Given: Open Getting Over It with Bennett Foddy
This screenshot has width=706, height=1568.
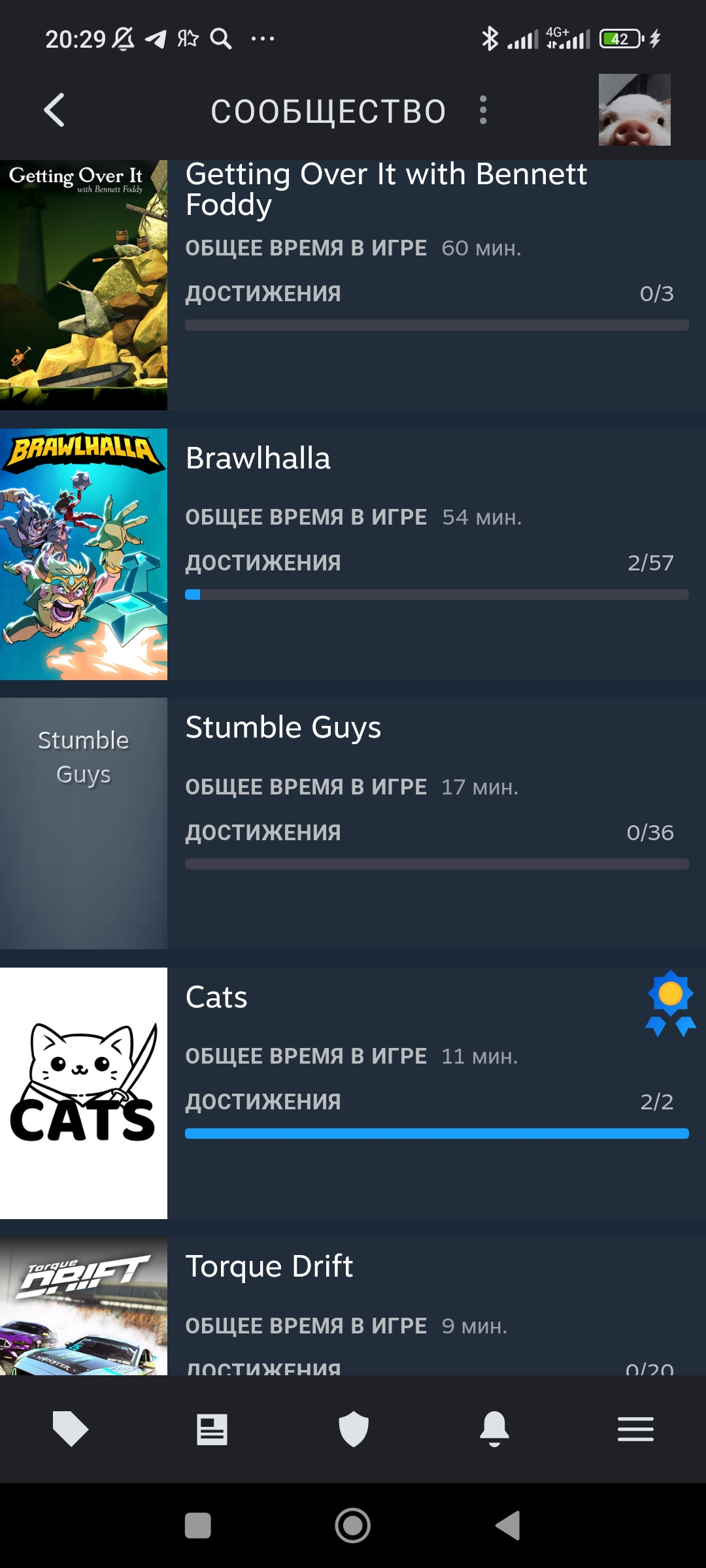Looking at the screenshot, I should coord(353,285).
